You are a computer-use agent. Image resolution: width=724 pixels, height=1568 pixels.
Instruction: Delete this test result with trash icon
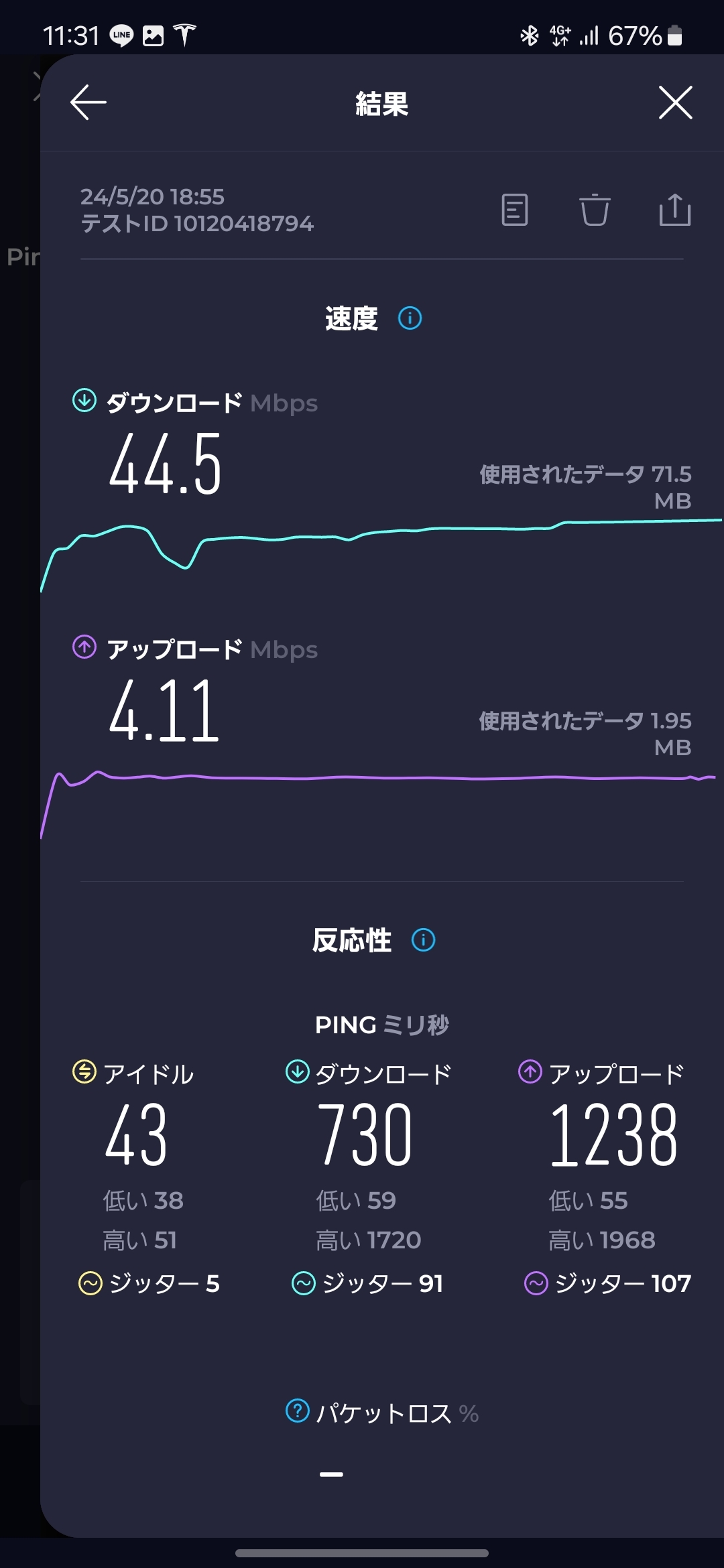pos(595,210)
